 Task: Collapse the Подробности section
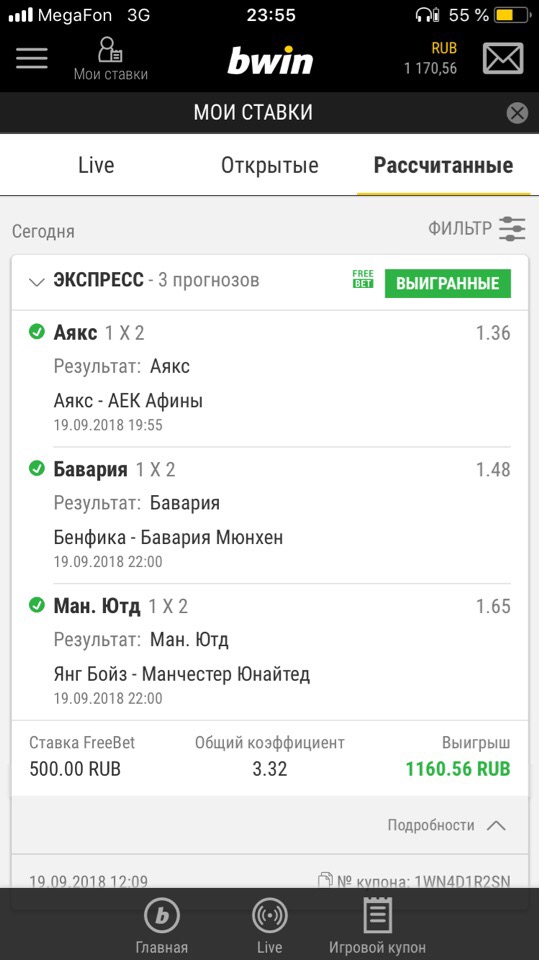pyautogui.click(x=447, y=825)
